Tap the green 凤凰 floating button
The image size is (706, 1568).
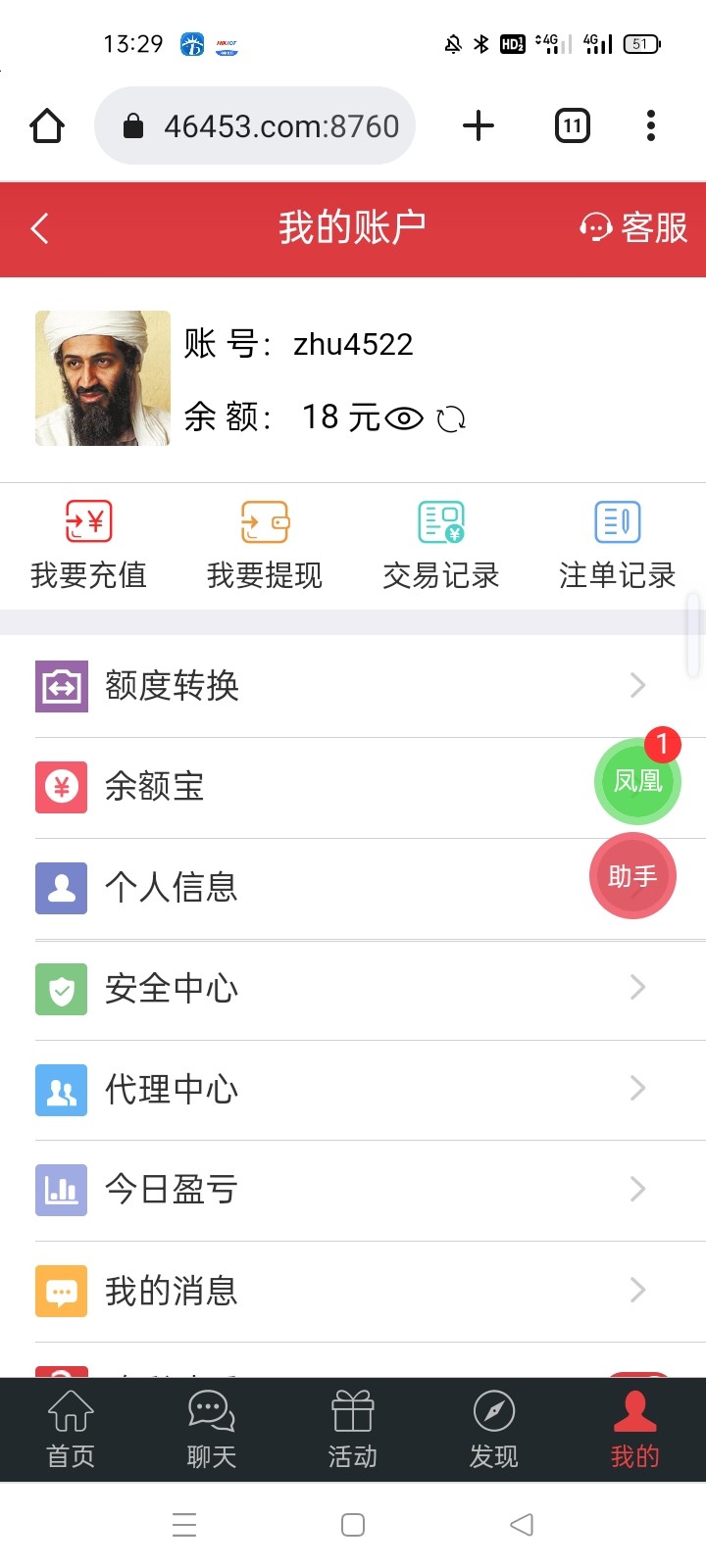pos(637,781)
